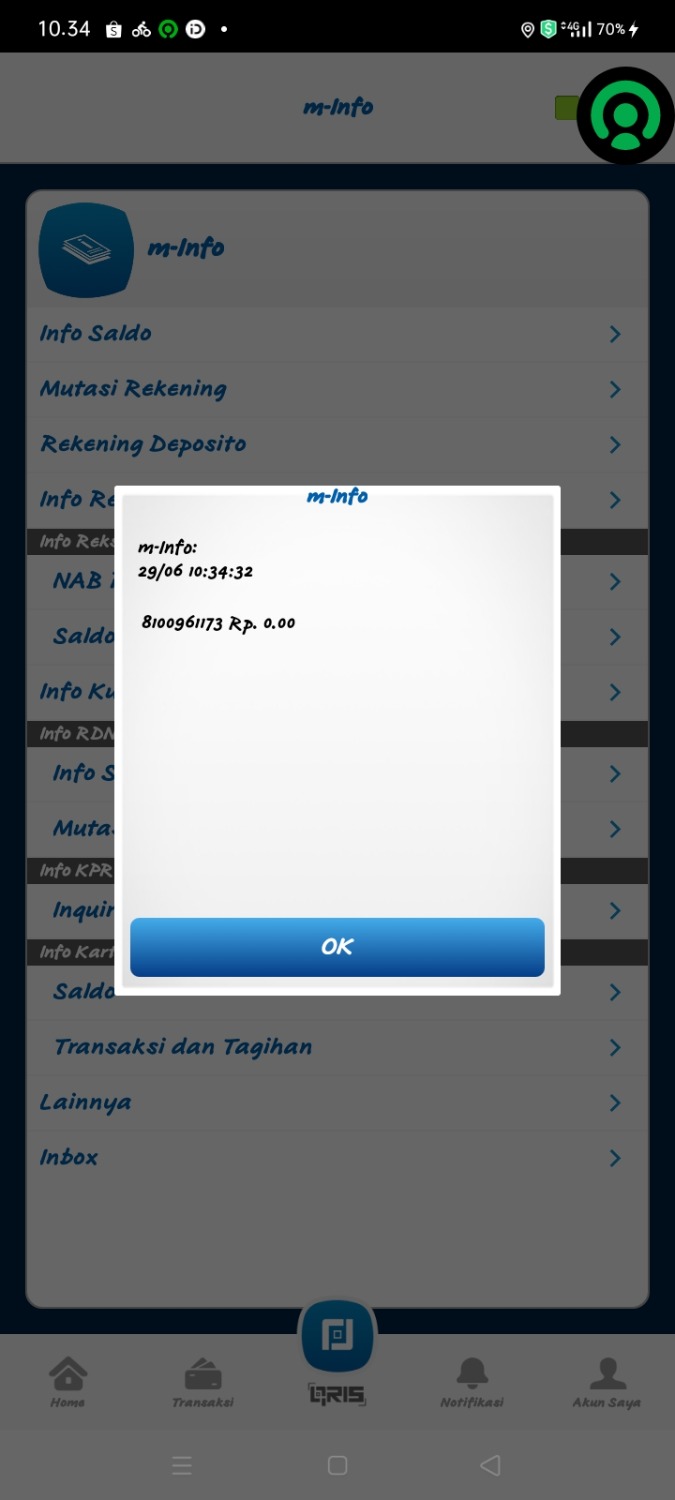Viewport: 675px width, 1500px height.
Task: Confirm the m-Info dialog with OK
Action: 337,946
